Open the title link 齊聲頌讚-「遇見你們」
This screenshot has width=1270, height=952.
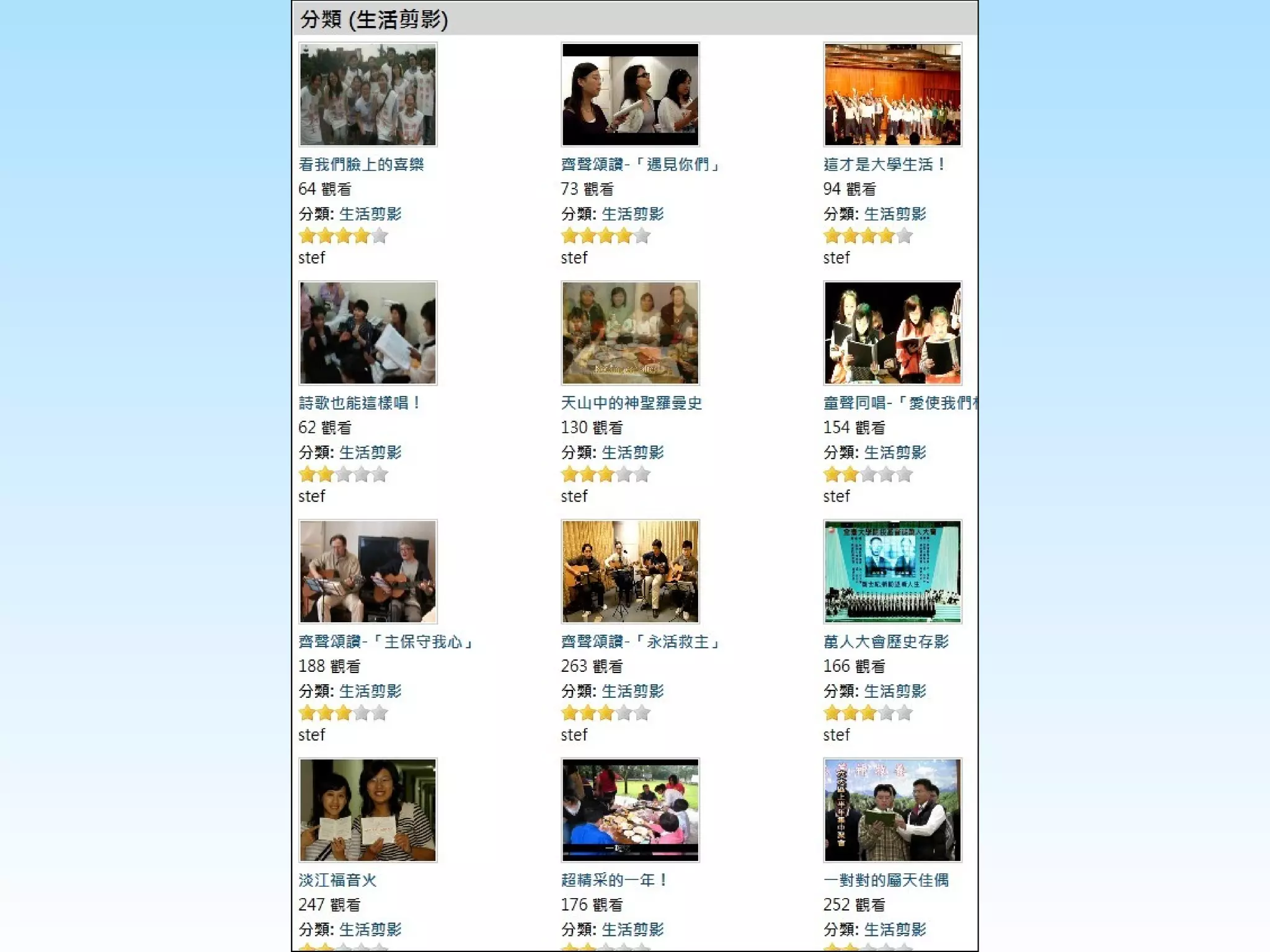[641, 164]
